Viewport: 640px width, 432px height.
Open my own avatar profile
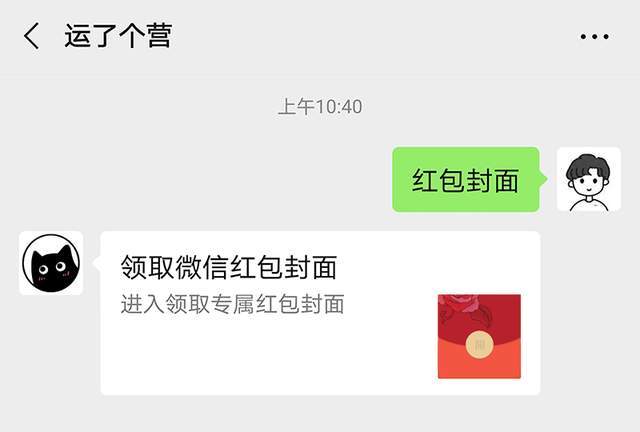point(588,180)
